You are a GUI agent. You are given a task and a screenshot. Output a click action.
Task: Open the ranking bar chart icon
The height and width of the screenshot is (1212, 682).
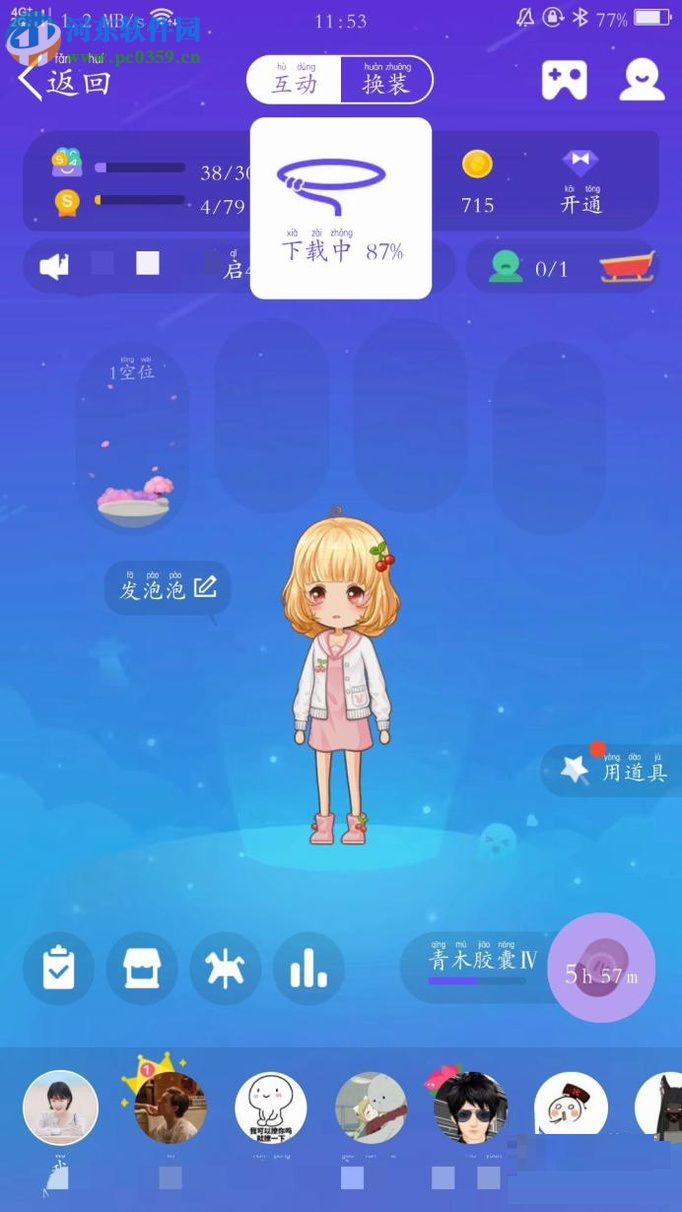point(308,968)
